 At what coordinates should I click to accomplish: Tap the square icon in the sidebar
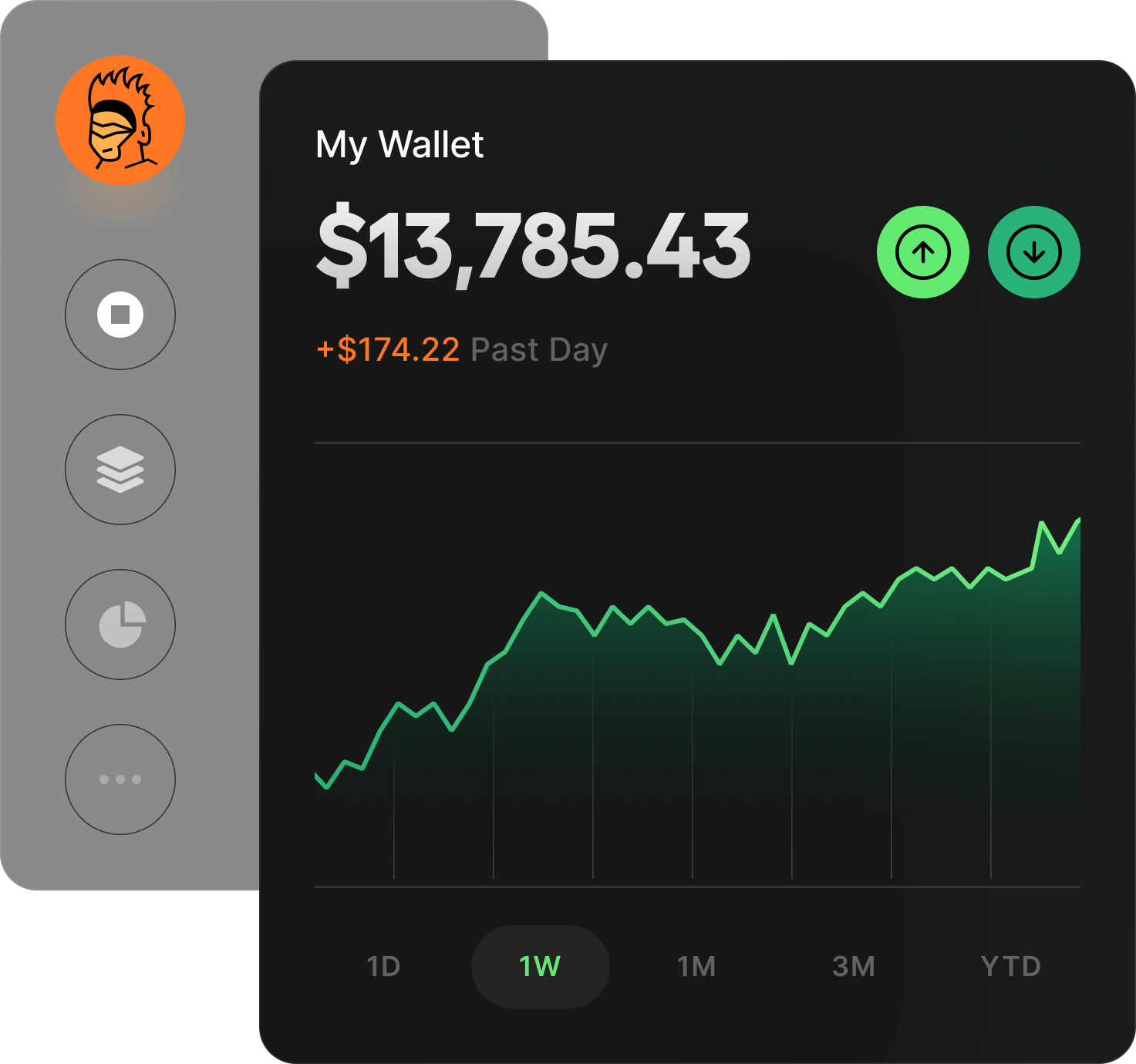coord(120,315)
